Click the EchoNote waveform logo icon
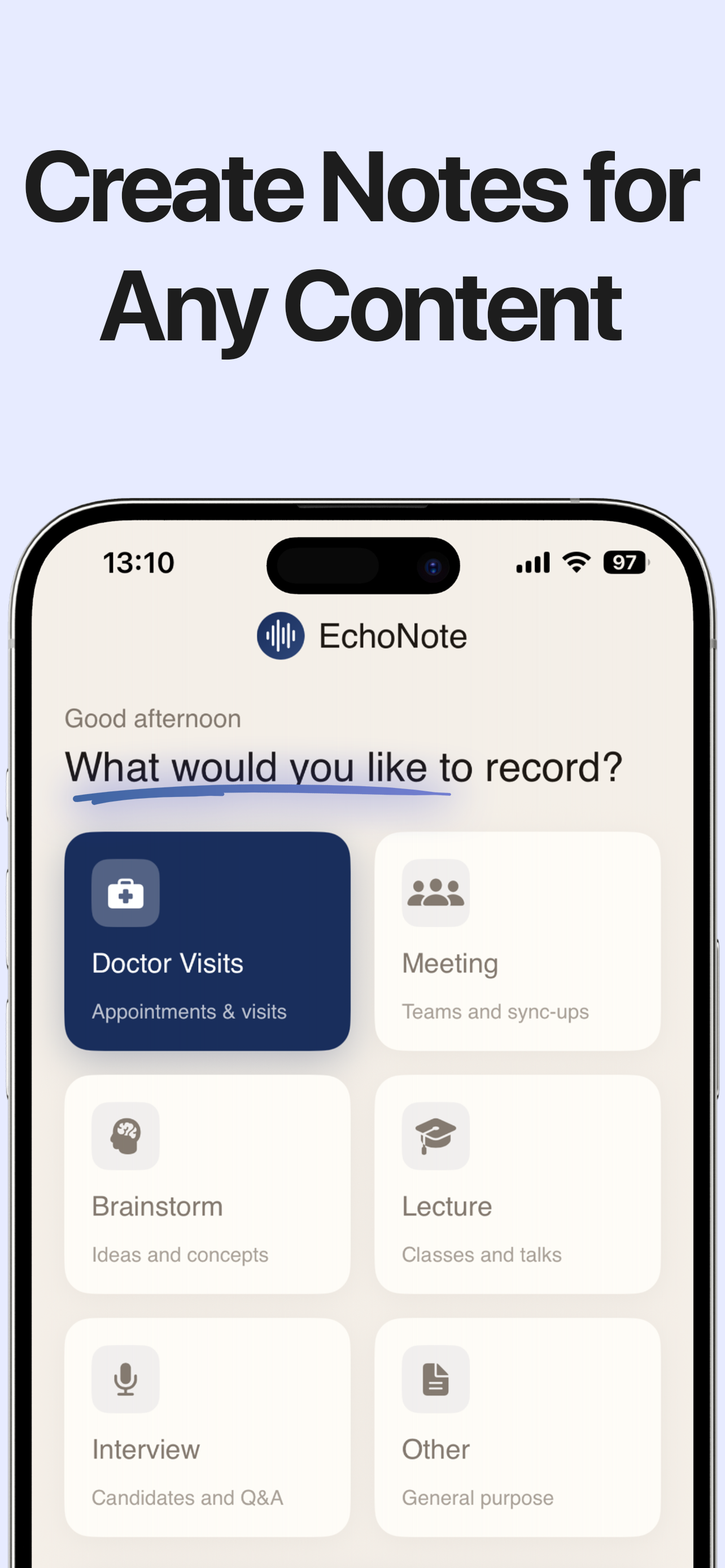 pyautogui.click(x=281, y=635)
